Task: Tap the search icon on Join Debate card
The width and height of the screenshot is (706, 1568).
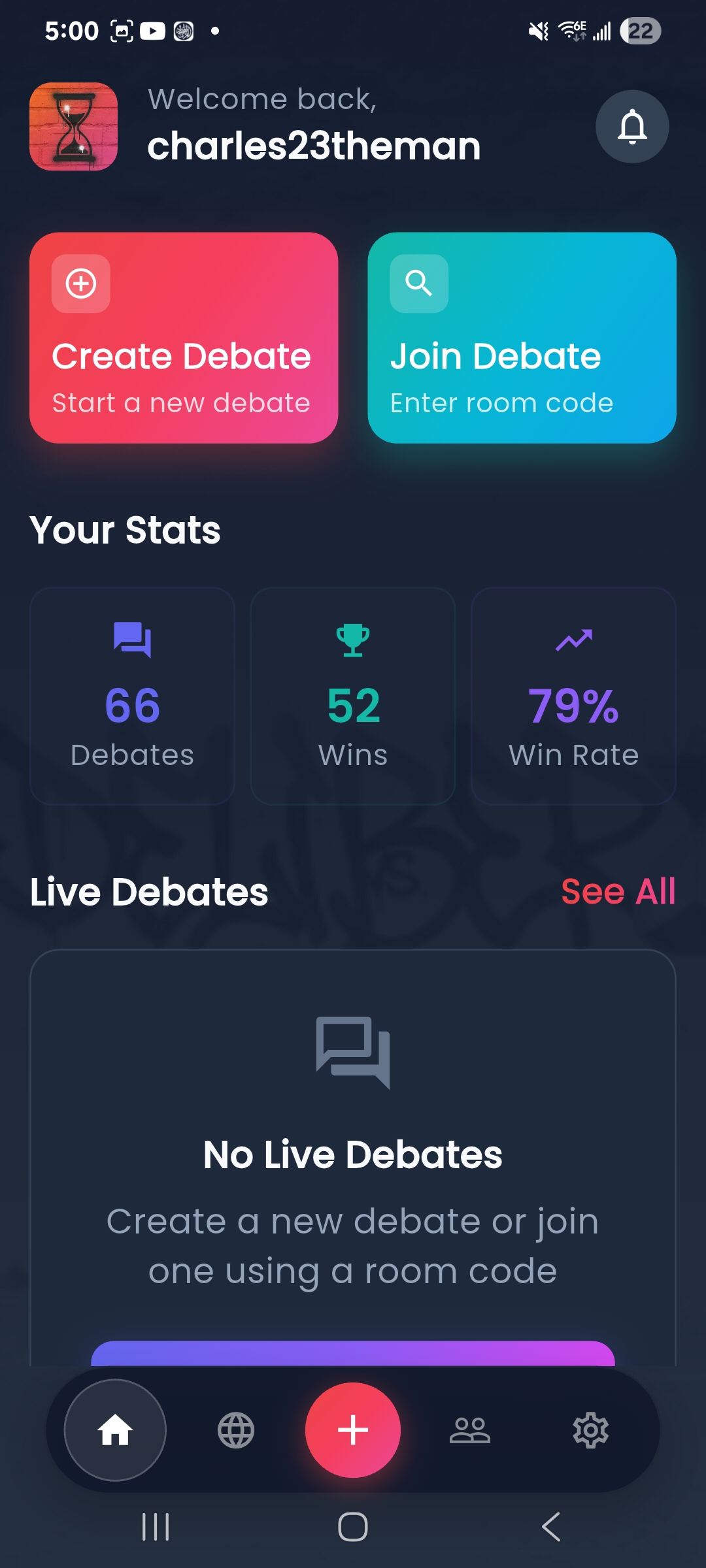Action: (x=419, y=284)
